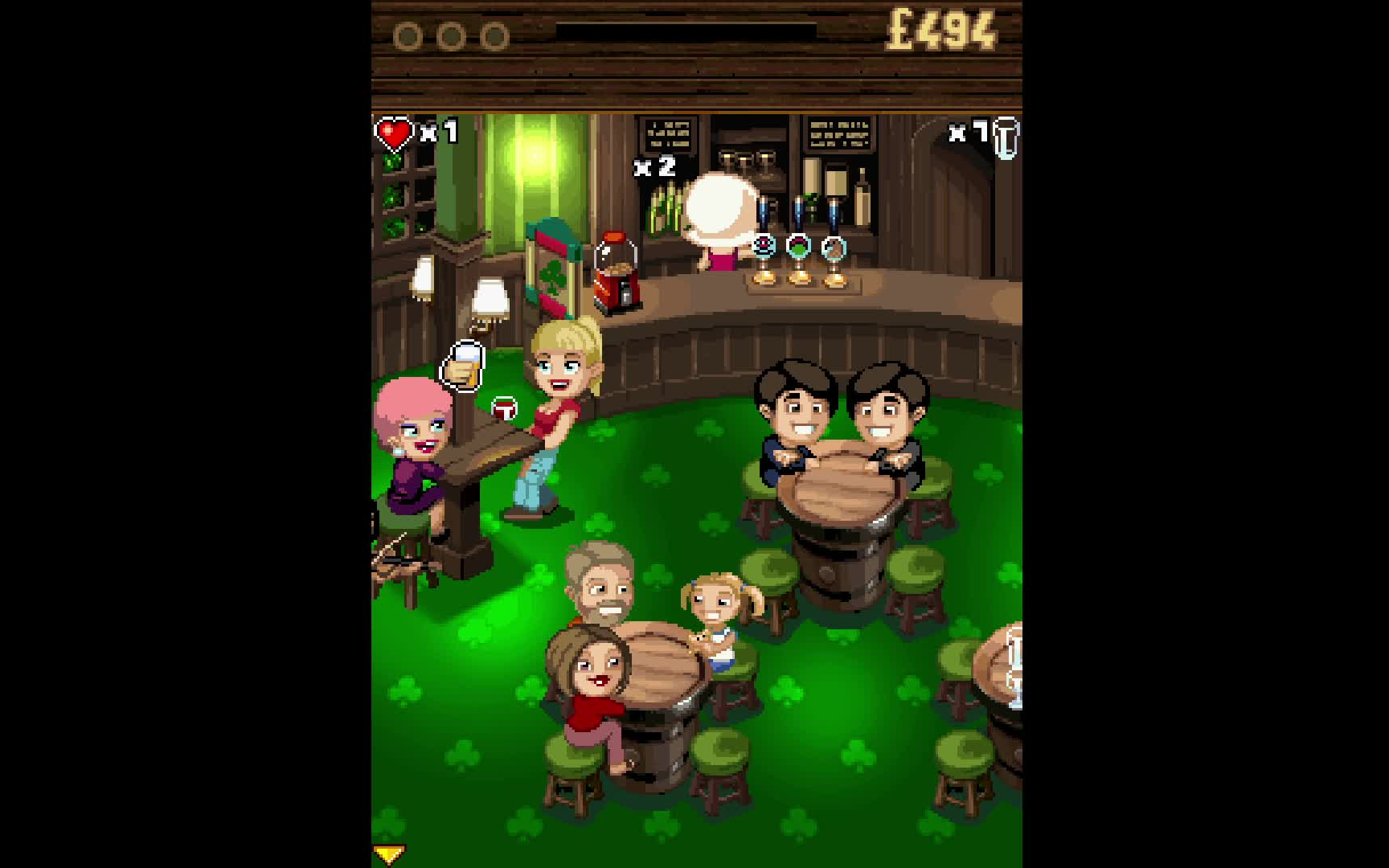Tap the shamrock jukebox
Screen dimensions: 1389x868
(553, 268)
